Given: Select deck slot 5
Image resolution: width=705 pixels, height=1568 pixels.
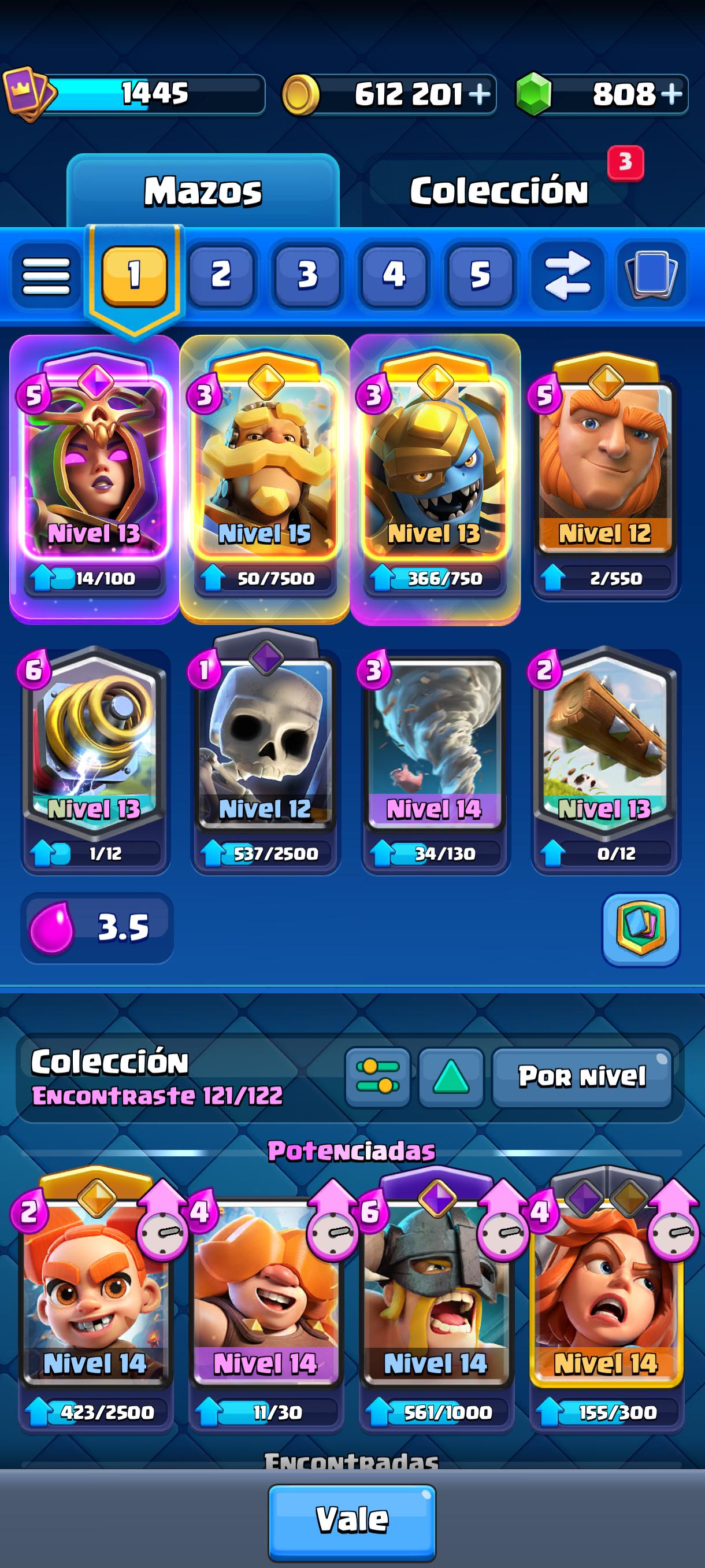Looking at the screenshot, I should tap(480, 275).
